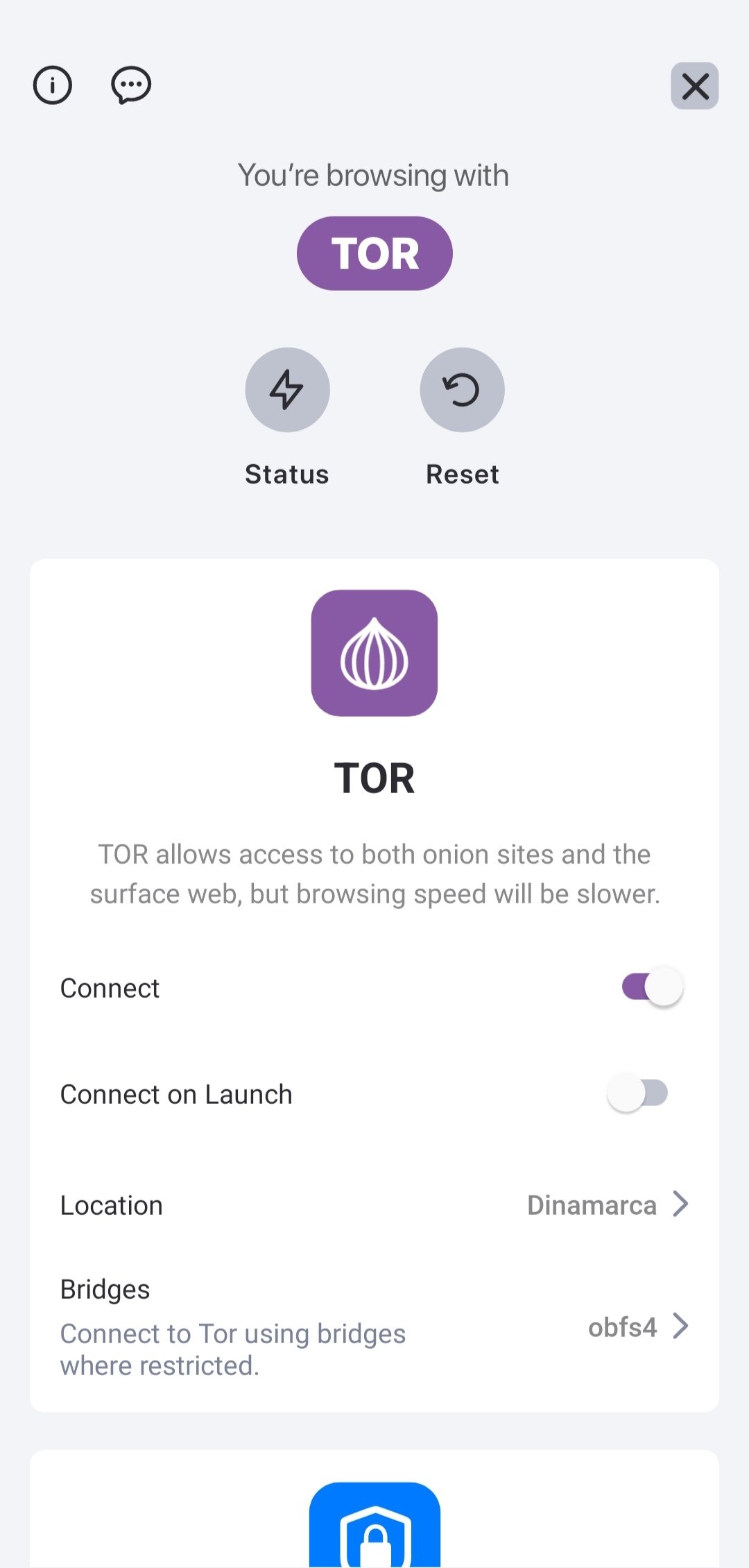749x1568 pixels.
Task: Turn off the Connect switch
Action: (652, 987)
